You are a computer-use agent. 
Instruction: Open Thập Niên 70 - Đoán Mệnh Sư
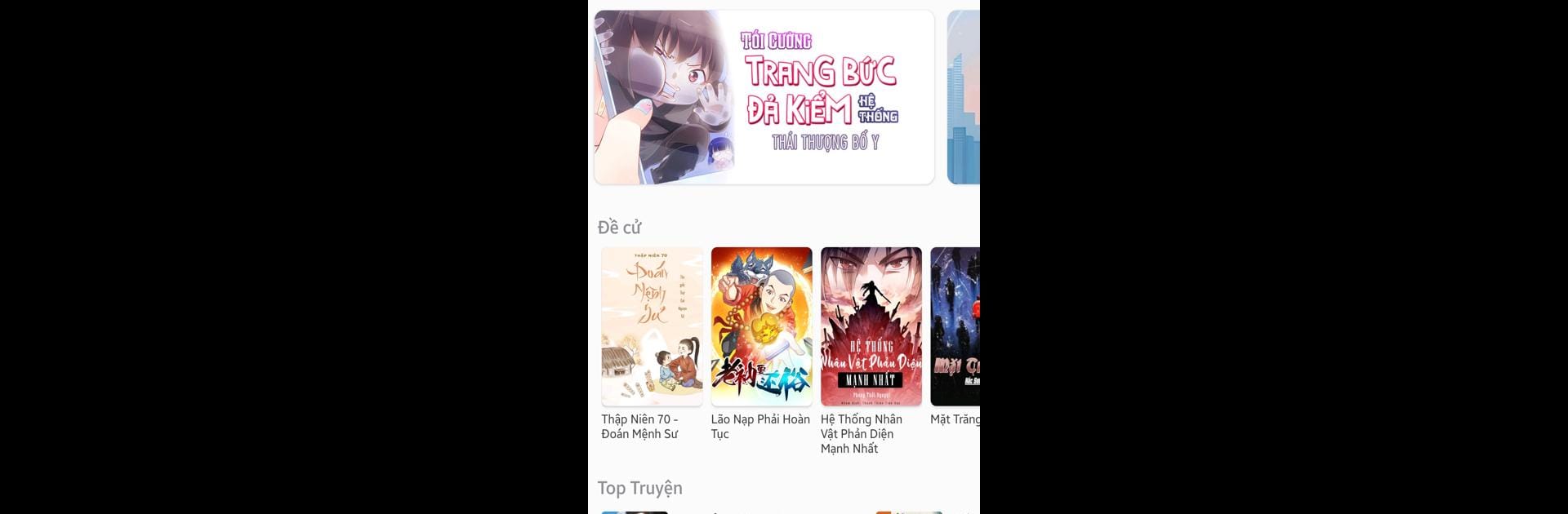coord(652,326)
